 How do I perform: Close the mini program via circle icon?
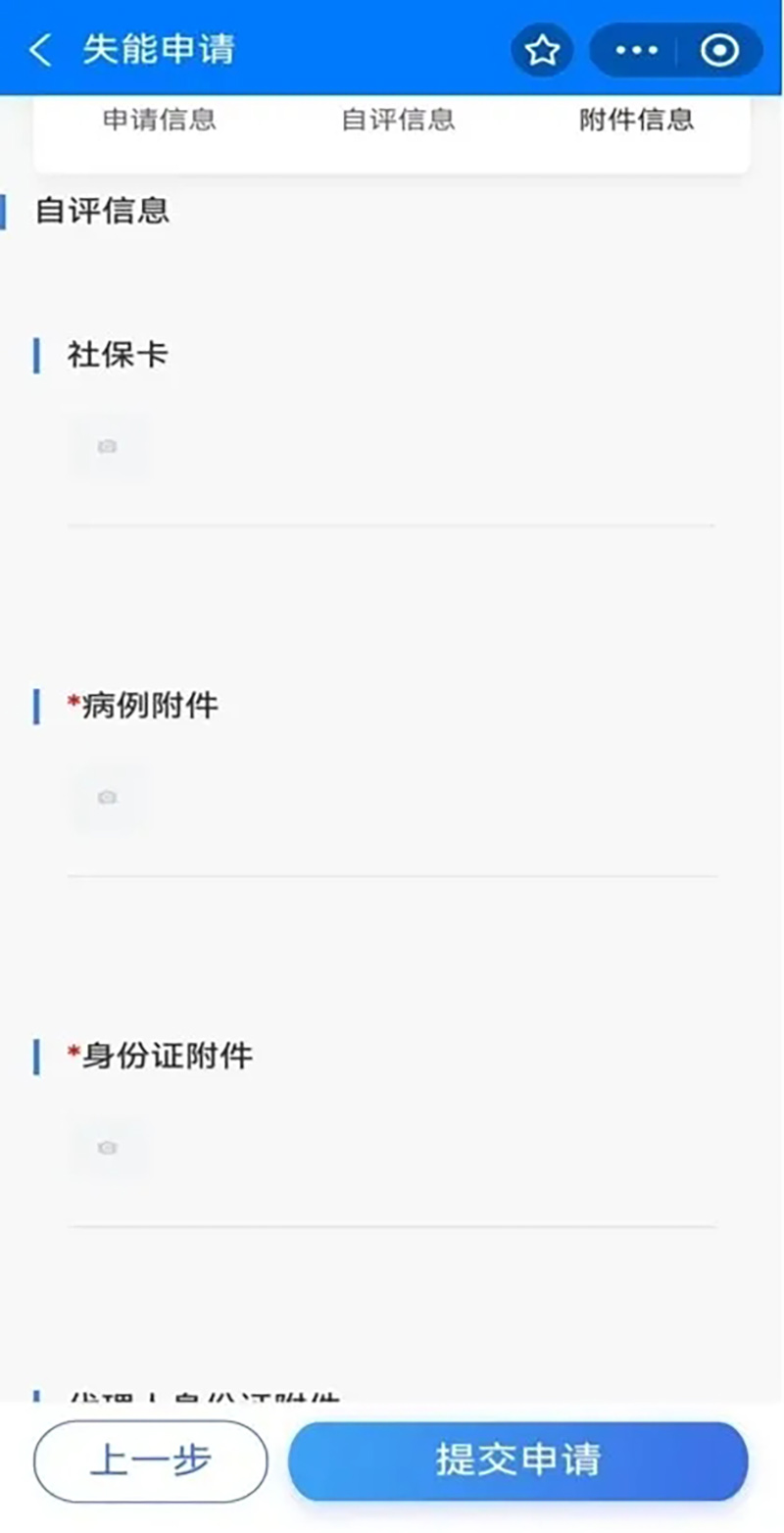tap(719, 50)
